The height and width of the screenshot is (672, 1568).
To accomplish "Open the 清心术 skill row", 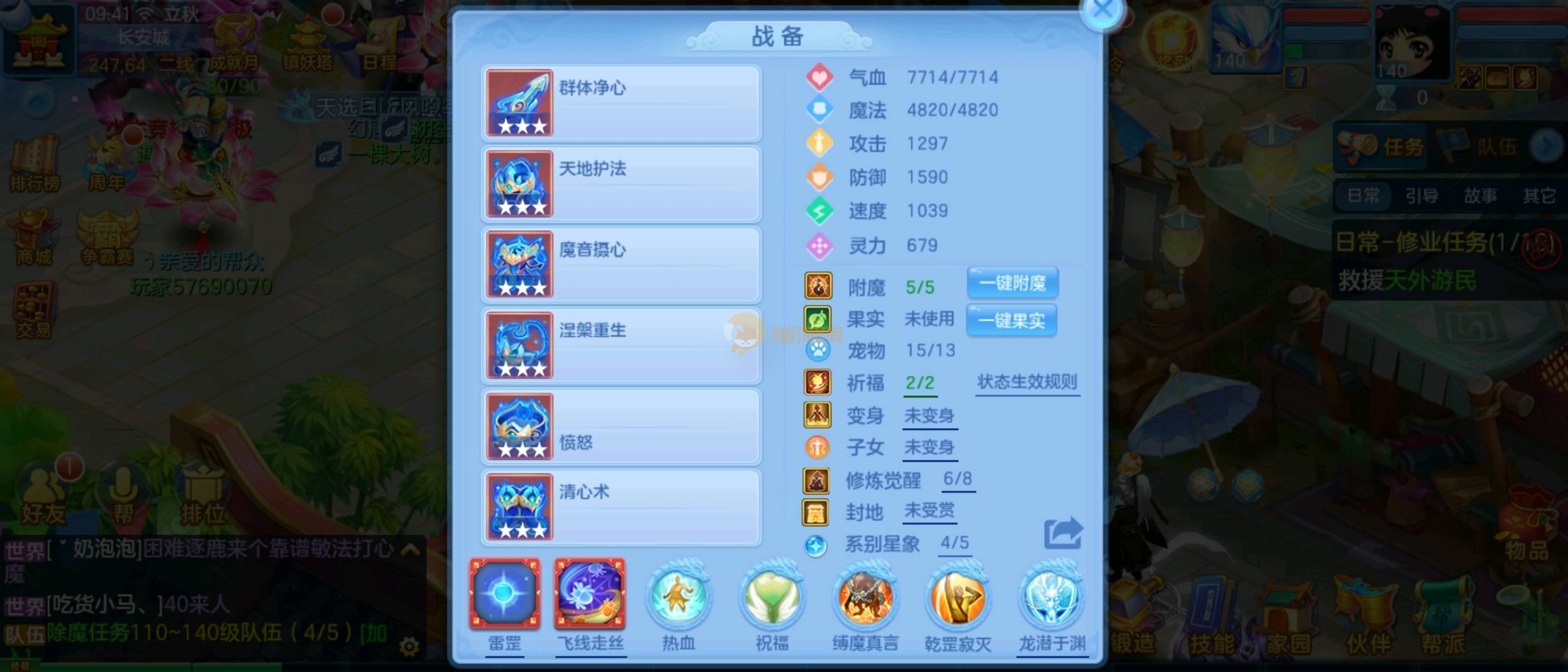I will (621, 508).
